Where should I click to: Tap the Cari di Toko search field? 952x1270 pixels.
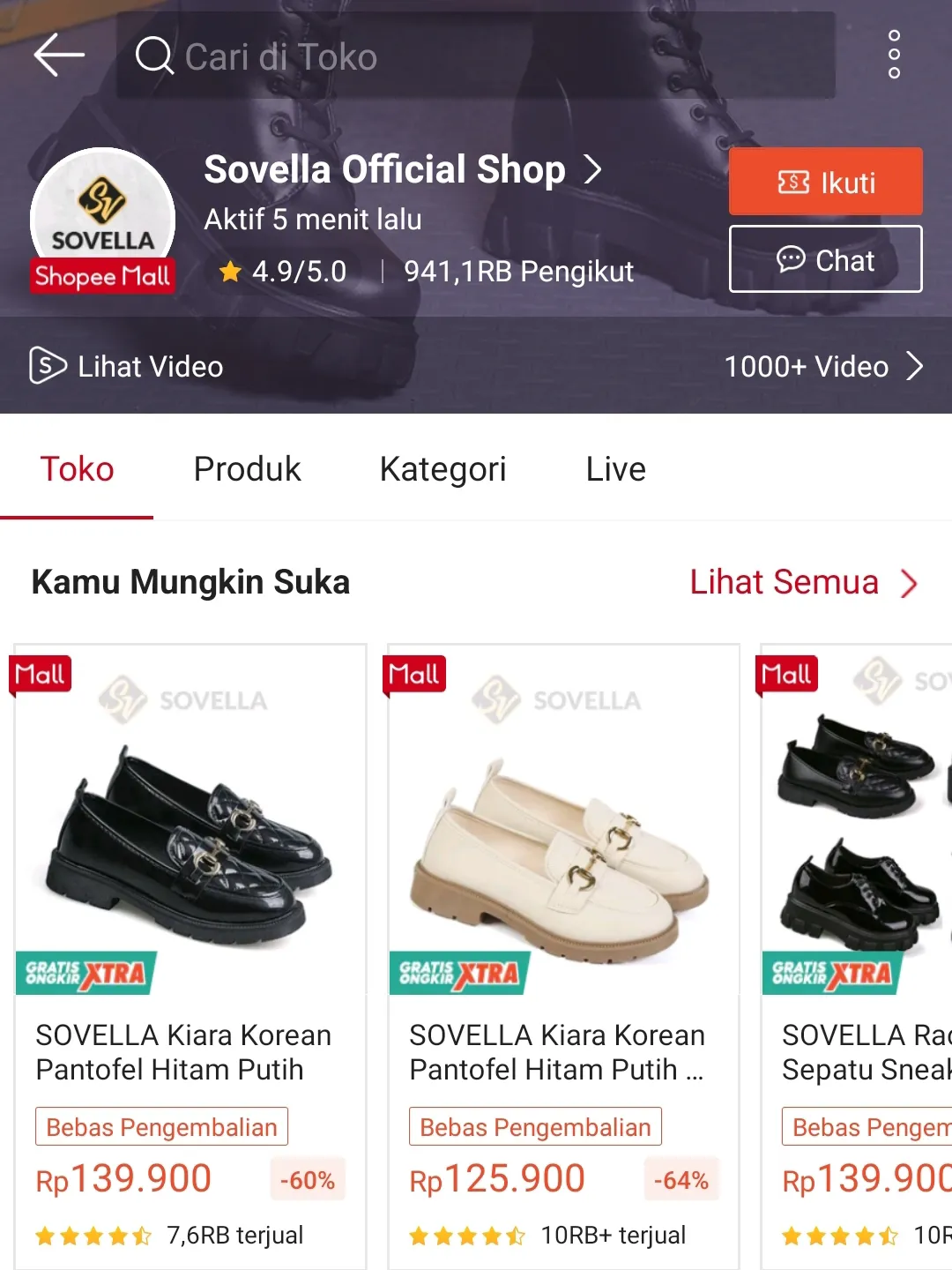click(x=476, y=56)
